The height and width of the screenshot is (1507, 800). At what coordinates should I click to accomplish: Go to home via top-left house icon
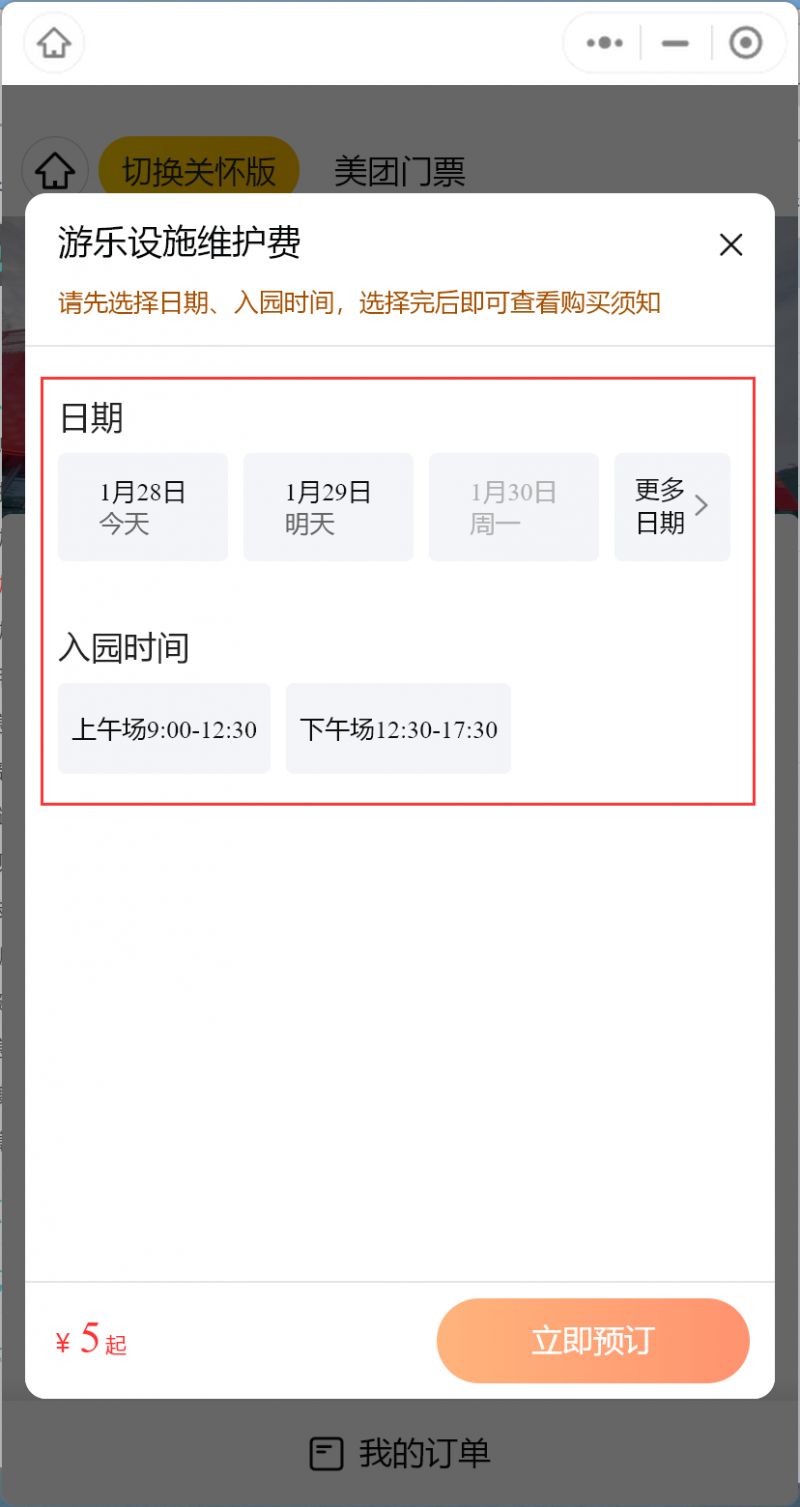click(x=54, y=43)
